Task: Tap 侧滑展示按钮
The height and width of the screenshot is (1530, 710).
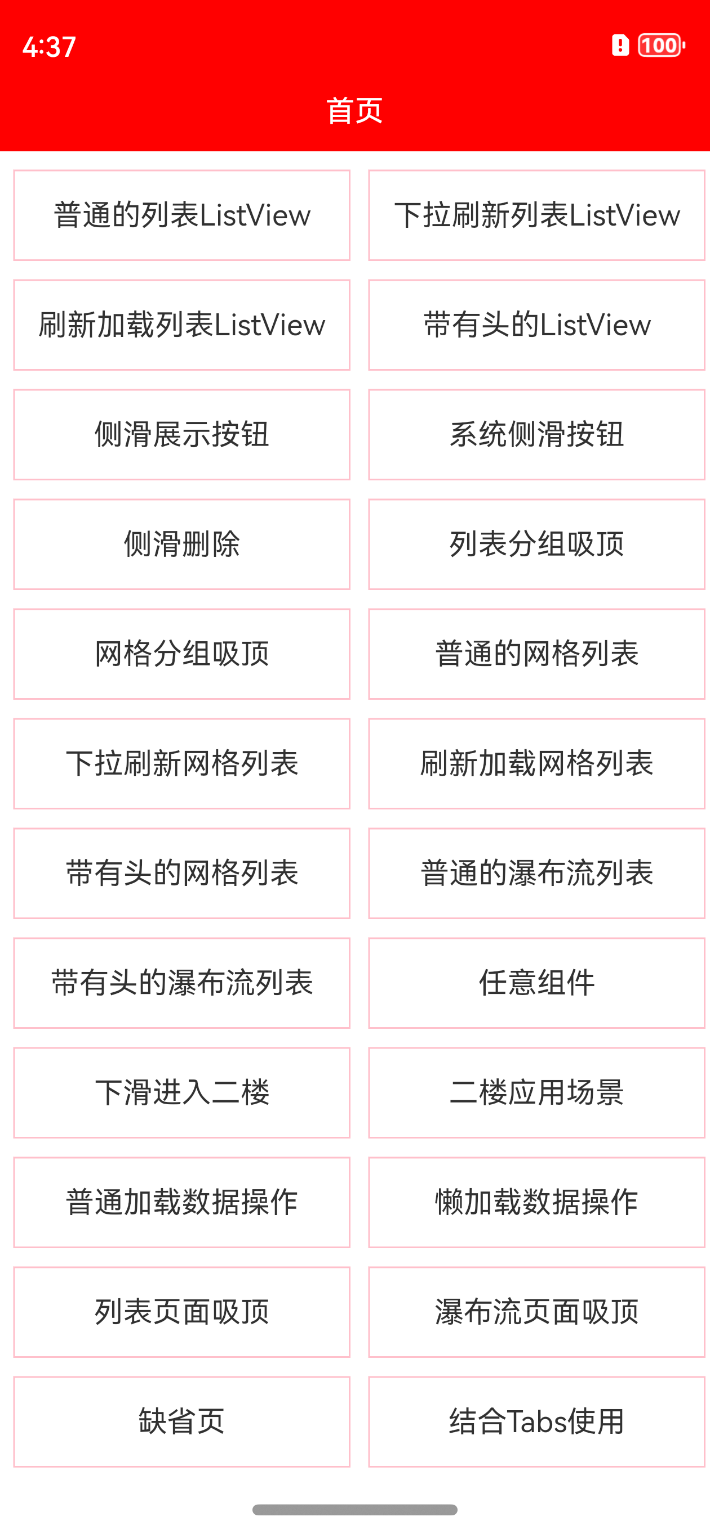Action: [182, 434]
